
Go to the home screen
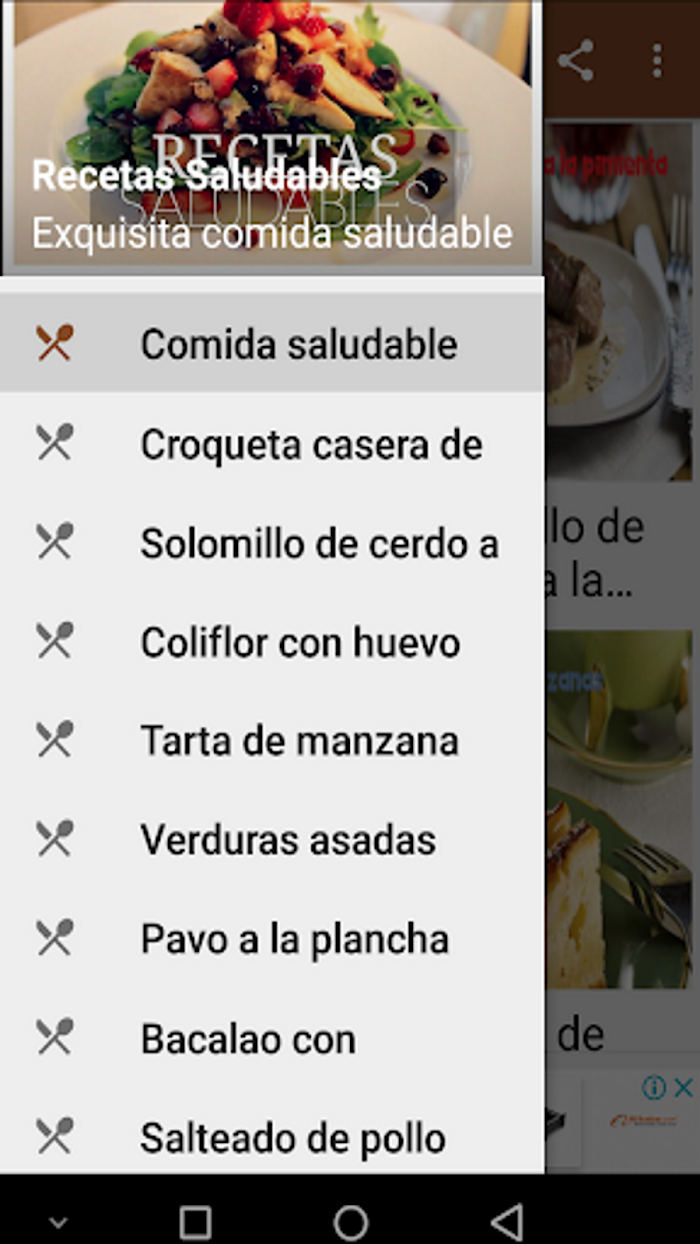pyautogui.click(x=351, y=1221)
